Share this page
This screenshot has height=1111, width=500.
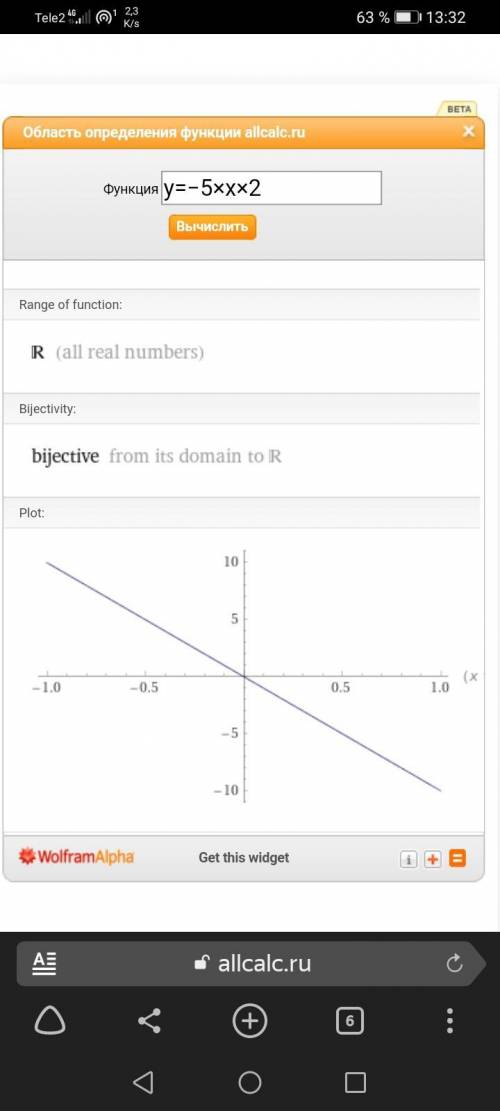point(149,1021)
